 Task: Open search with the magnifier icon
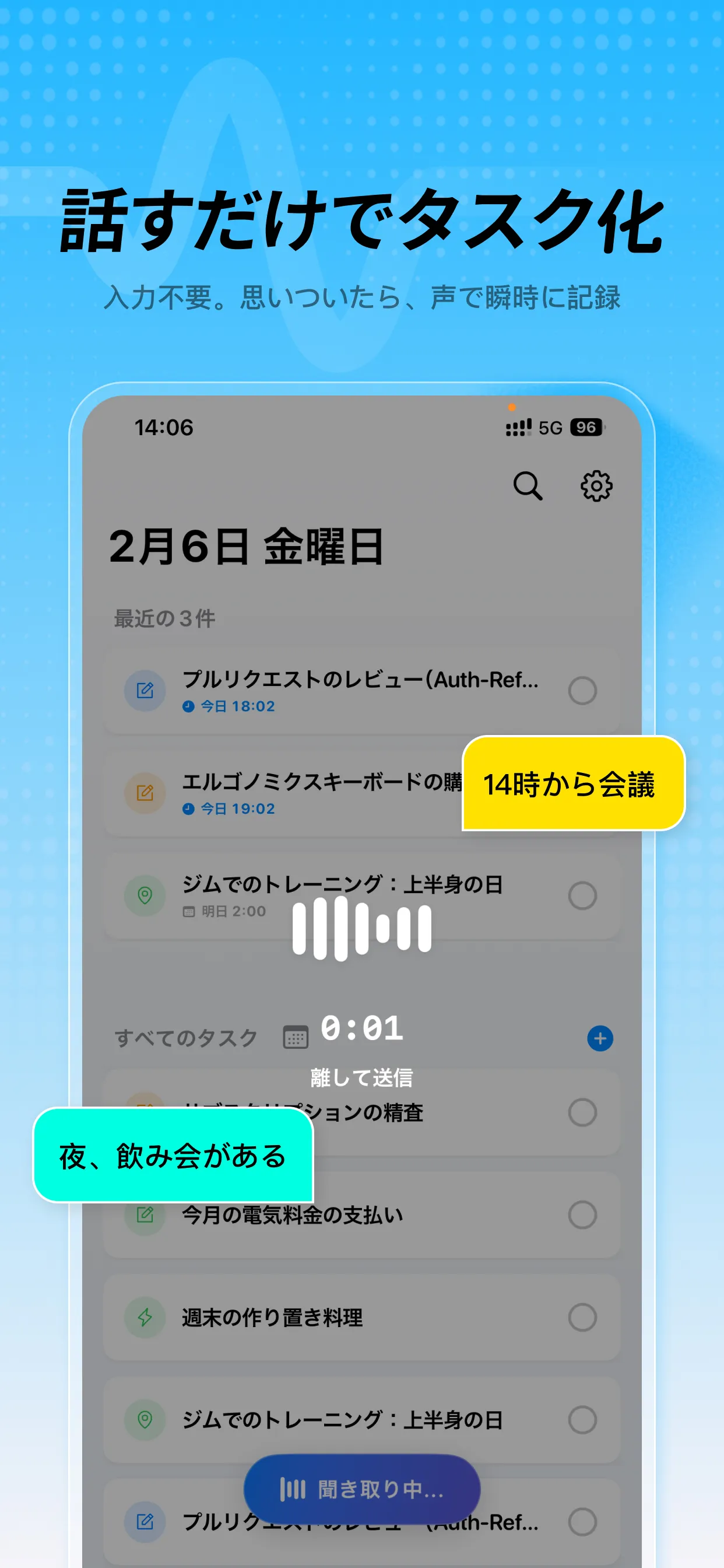click(529, 486)
